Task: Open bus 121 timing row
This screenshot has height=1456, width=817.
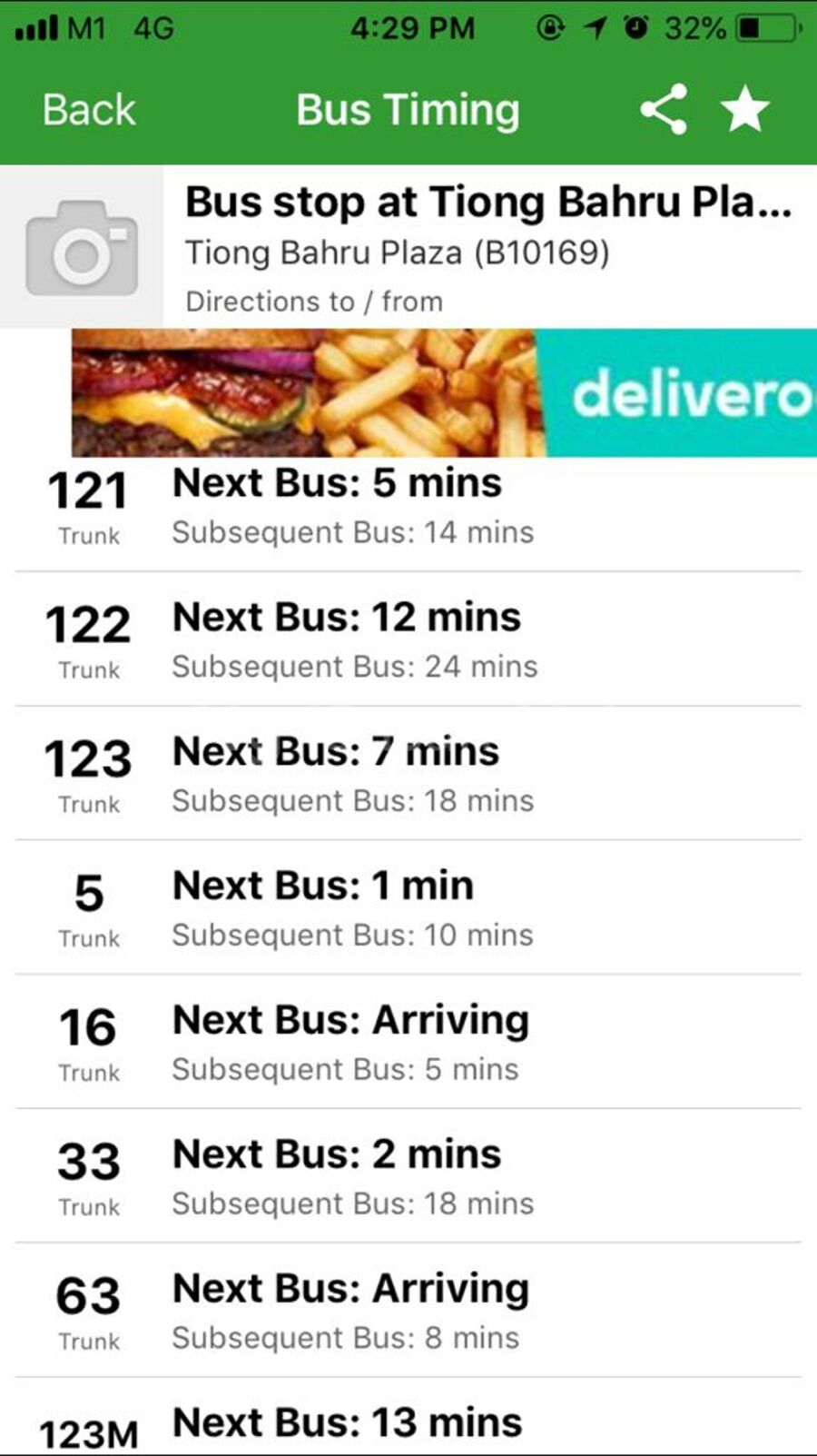Action: click(x=408, y=506)
